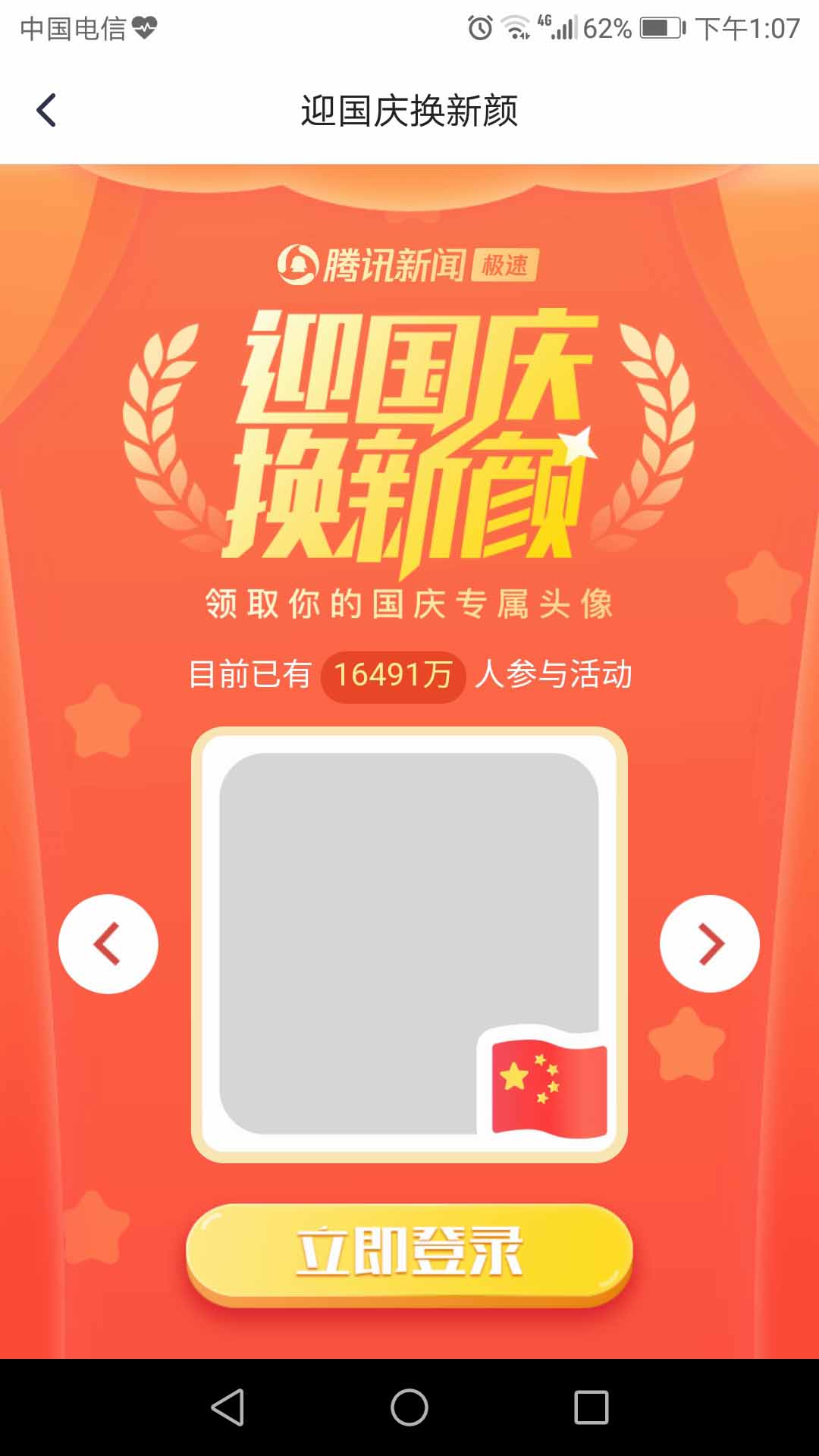819x1456 pixels.
Task: Open the avatar preview frame
Action: [x=409, y=943]
